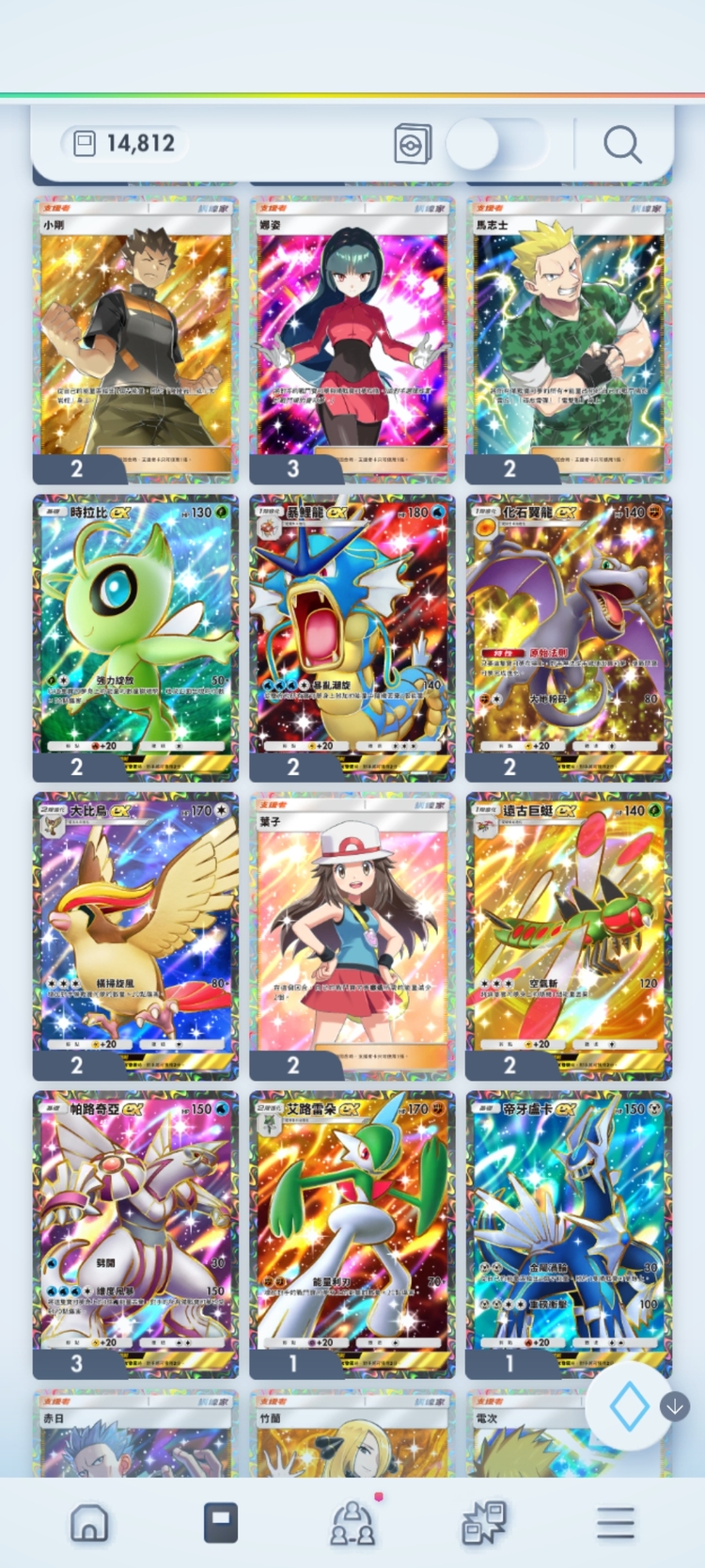
Task: Switch to the battle tab
Action: (x=484, y=1522)
